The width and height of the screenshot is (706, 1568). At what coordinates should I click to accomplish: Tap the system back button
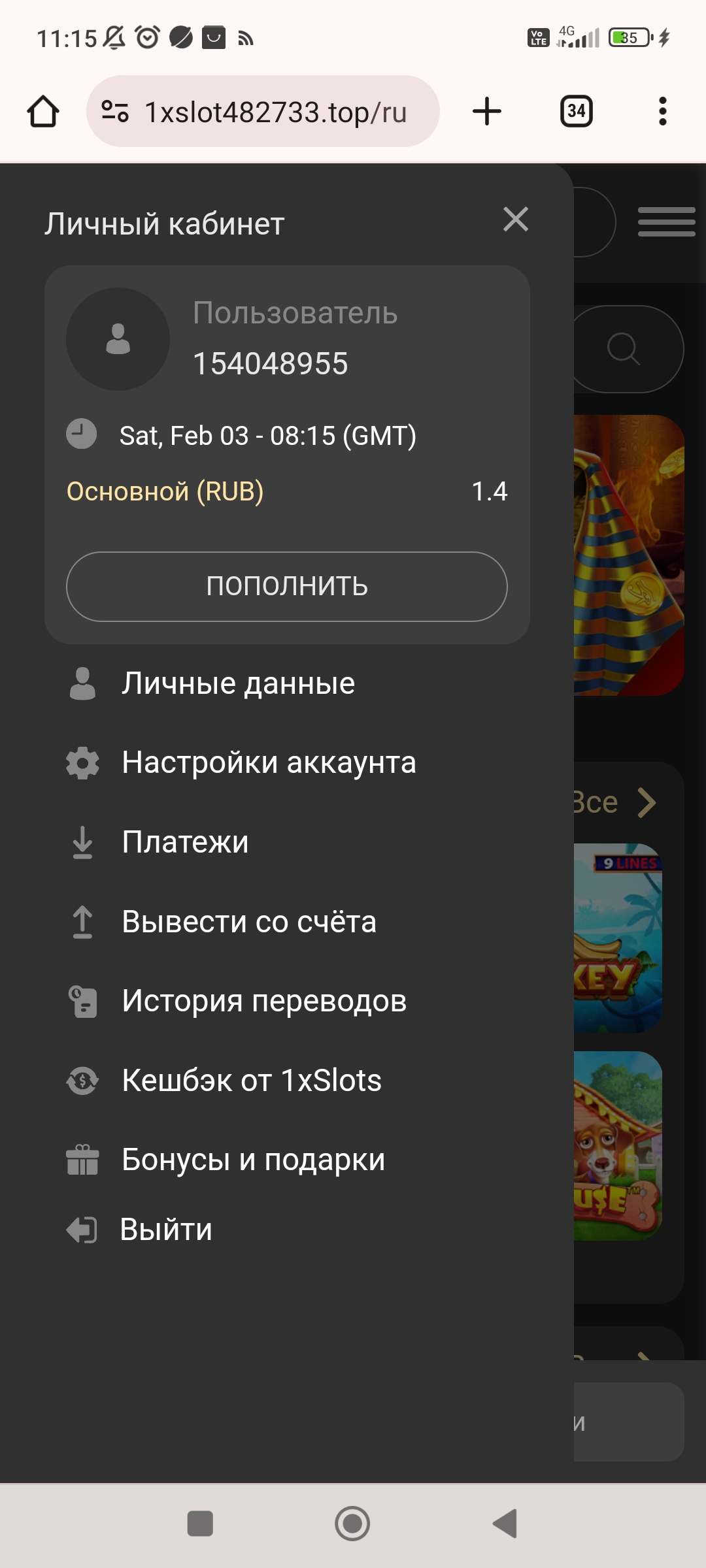(505, 1524)
